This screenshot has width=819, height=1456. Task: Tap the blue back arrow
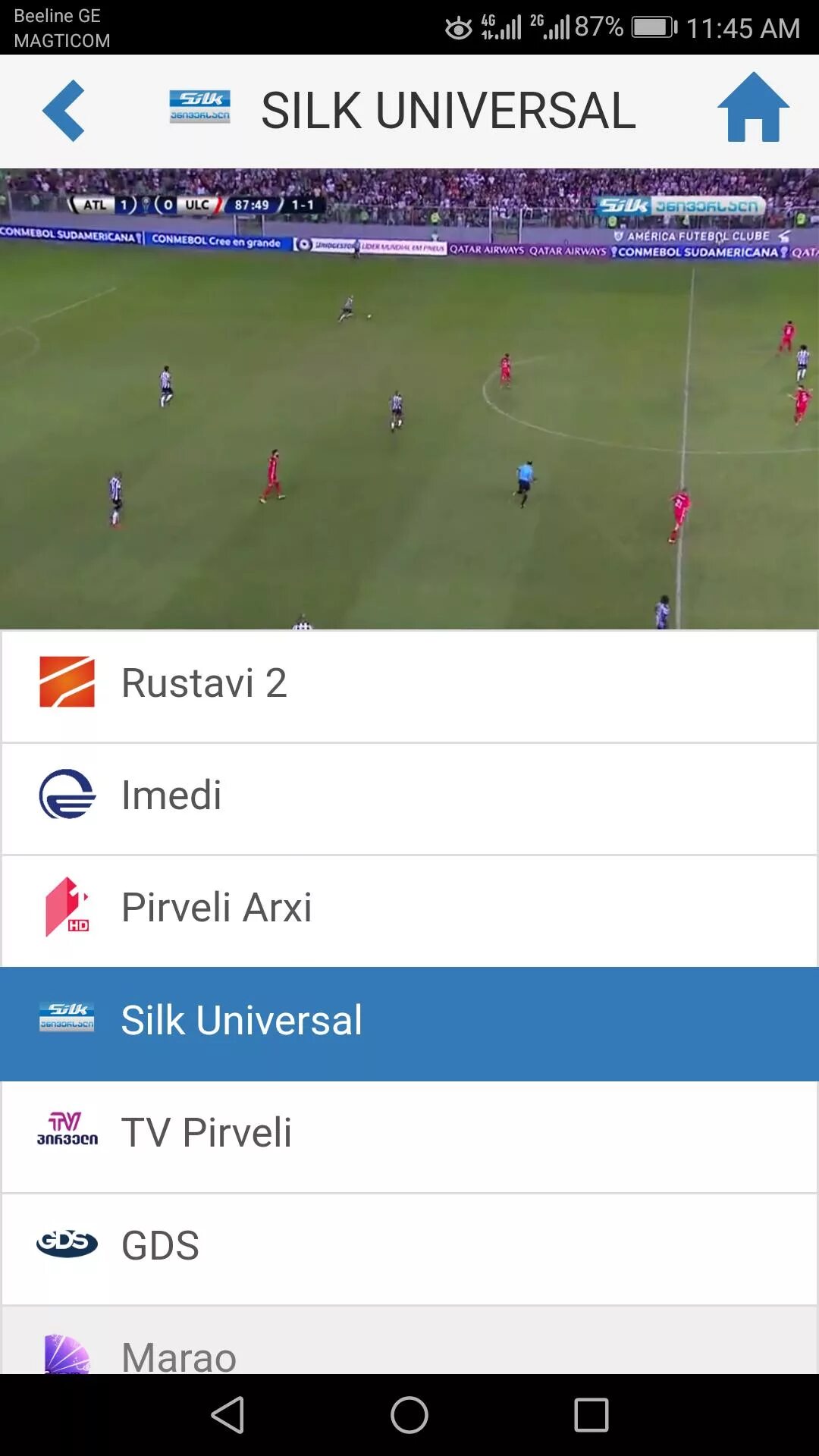64,111
